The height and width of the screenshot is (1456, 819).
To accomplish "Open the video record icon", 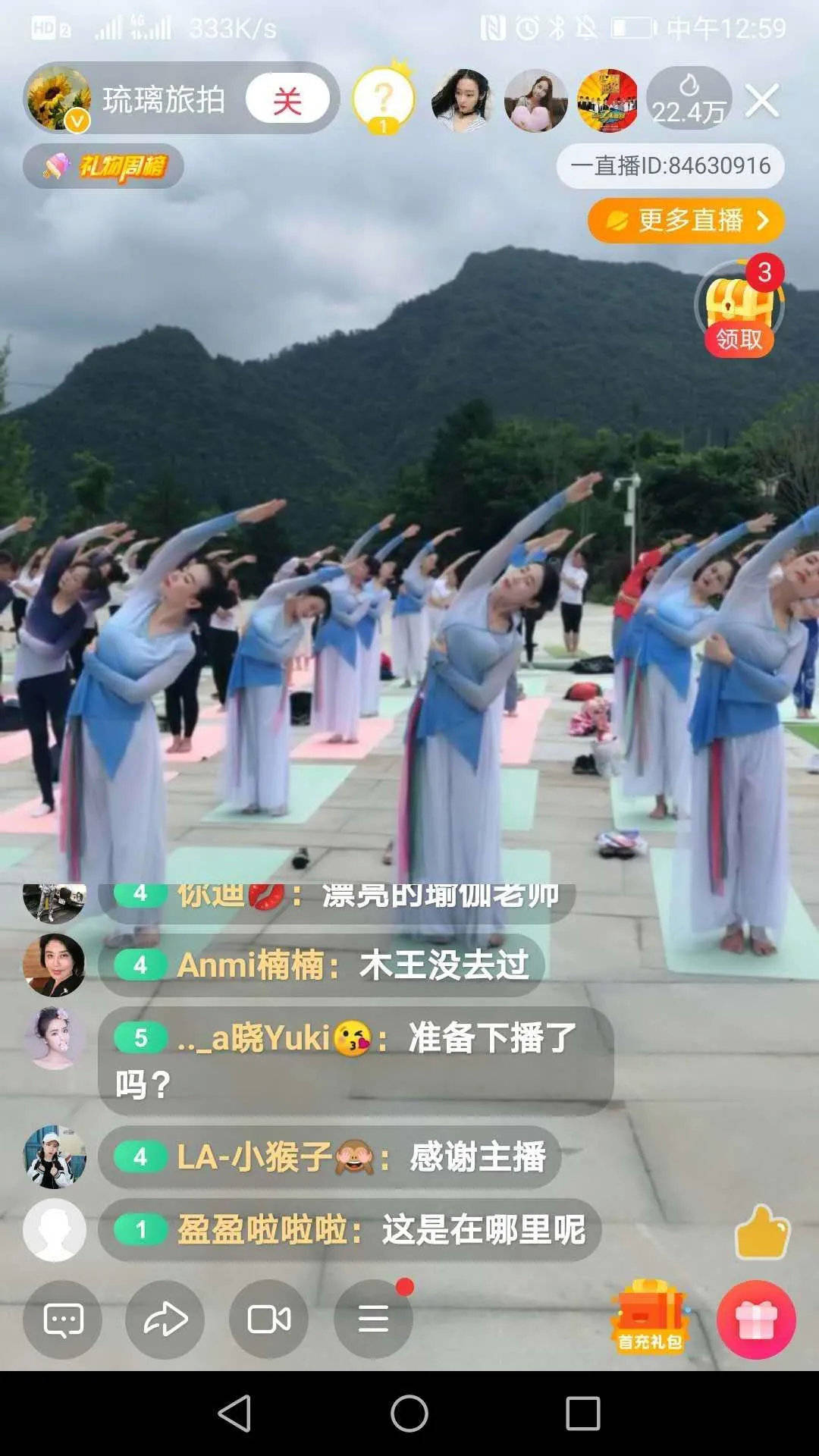I will coord(268,1319).
